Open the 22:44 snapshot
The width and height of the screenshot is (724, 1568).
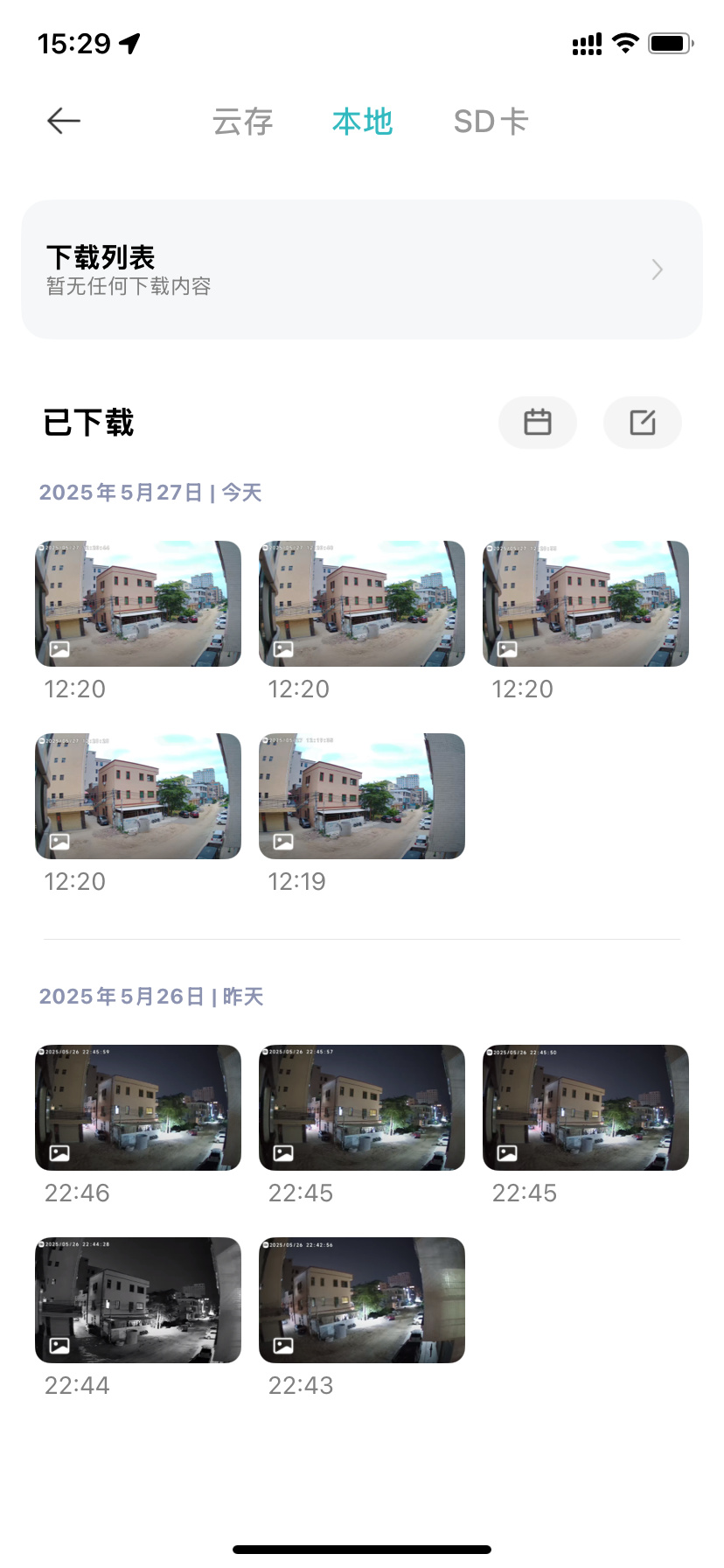[x=138, y=1300]
